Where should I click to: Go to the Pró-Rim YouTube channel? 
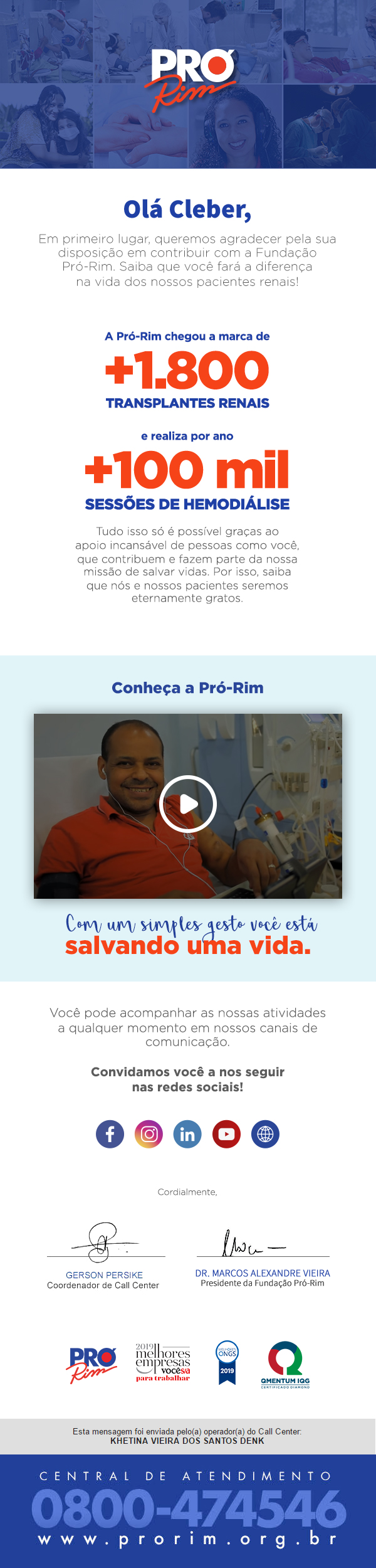tap(226, 1134)
